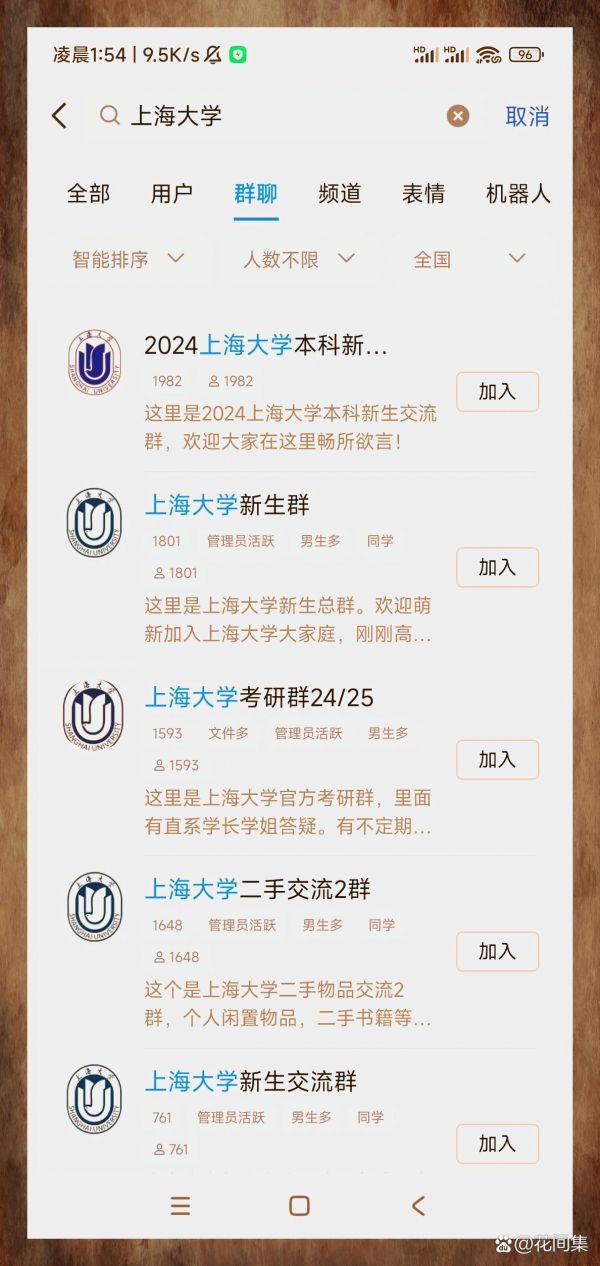Join 上海大学二手交流2群
Viewport: 600px width, 1266px height.
(497, 951)
